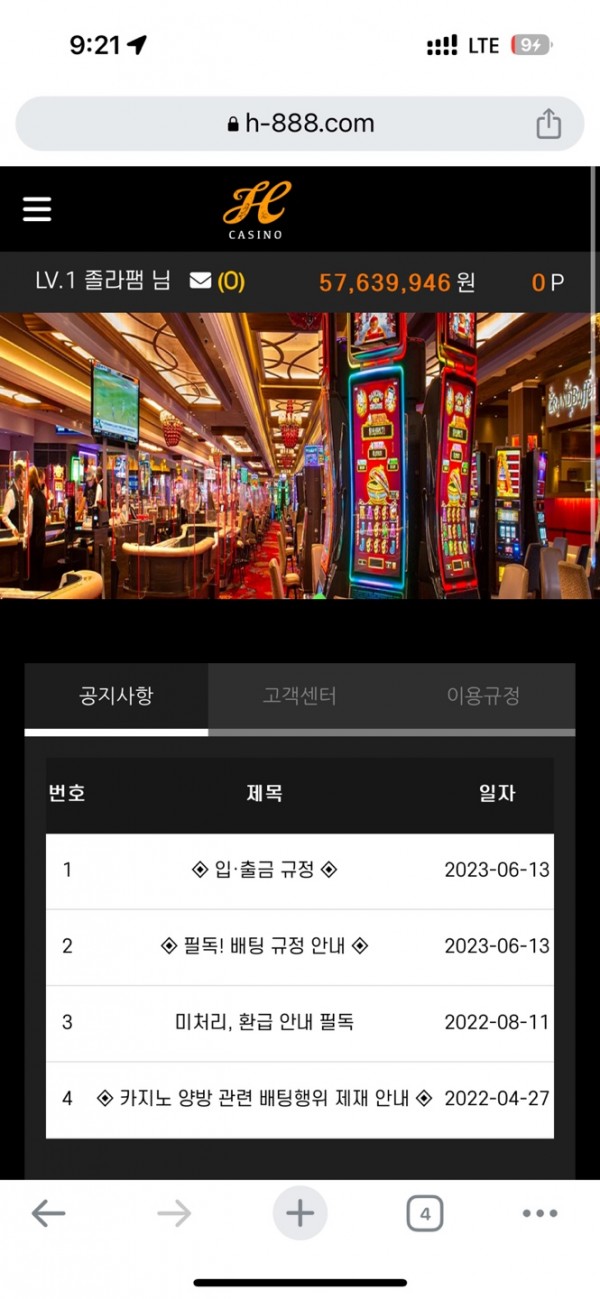Open the 필독! 배팅 규정 안내 notice
This screenshot has height=1299, width=600.
coord(264,946)
